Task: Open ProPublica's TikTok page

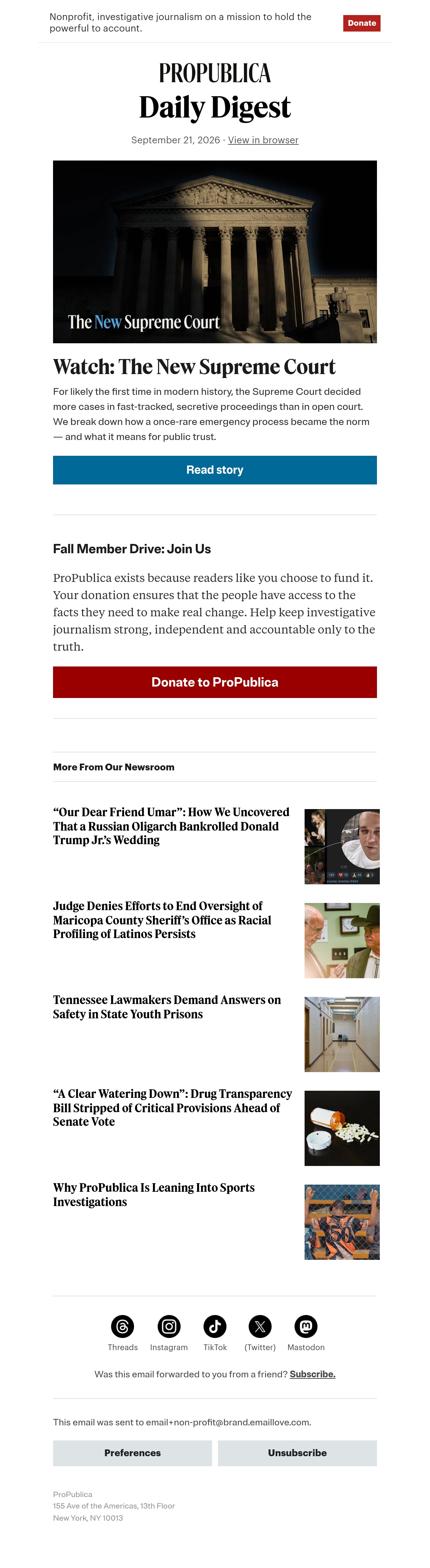Action: click(x=215, y=1326)
